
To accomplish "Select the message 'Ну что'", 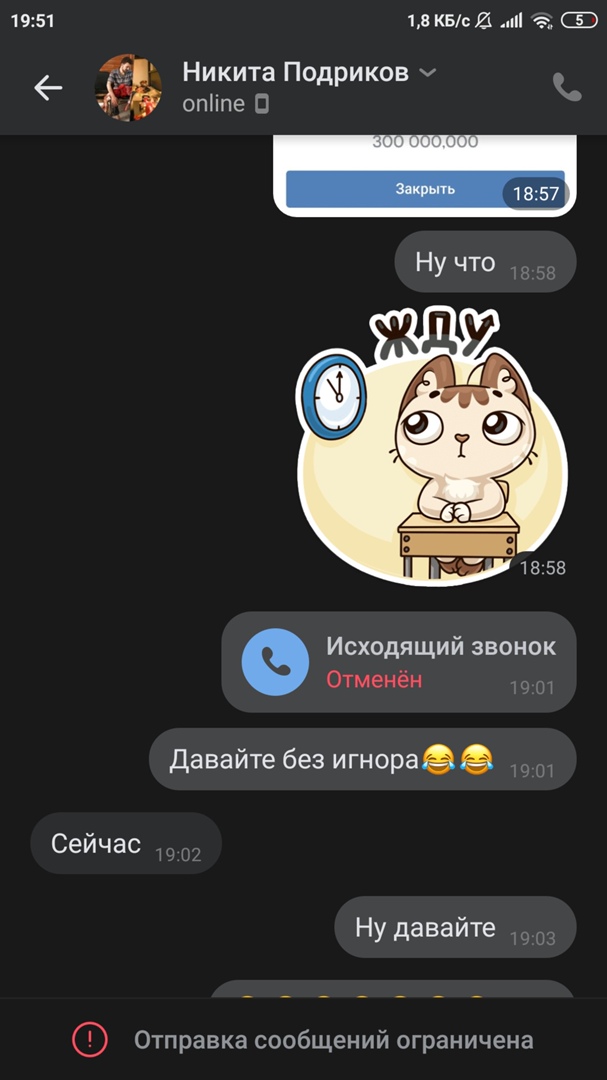I will tap(484, 263).
